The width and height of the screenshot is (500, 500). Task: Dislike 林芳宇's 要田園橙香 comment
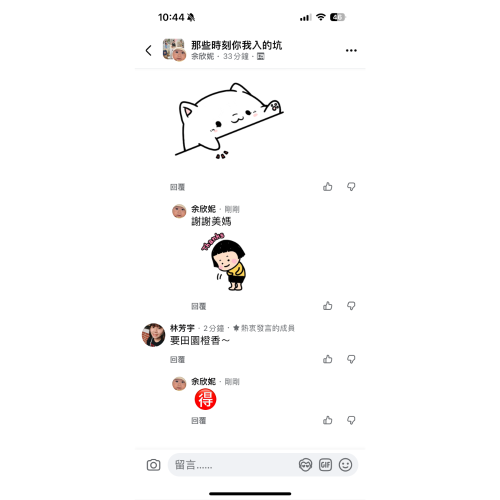[351, 359]
